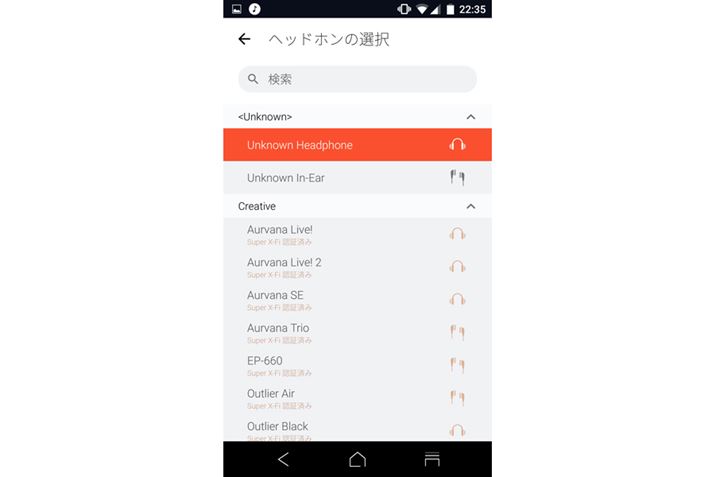Tap the system home button
Viewport: 715px width, 477px height.
357,460
